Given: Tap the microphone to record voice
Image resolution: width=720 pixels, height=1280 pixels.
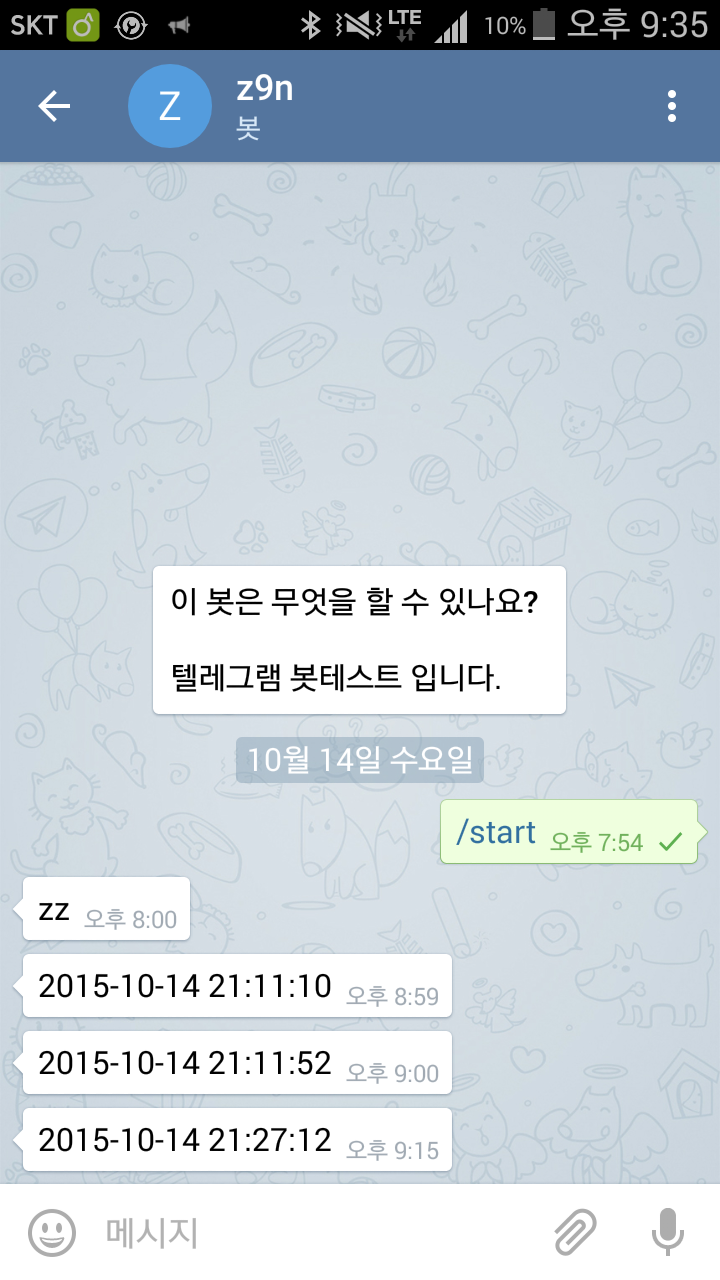Looking at the screenshot, I should click(668, 1232).
